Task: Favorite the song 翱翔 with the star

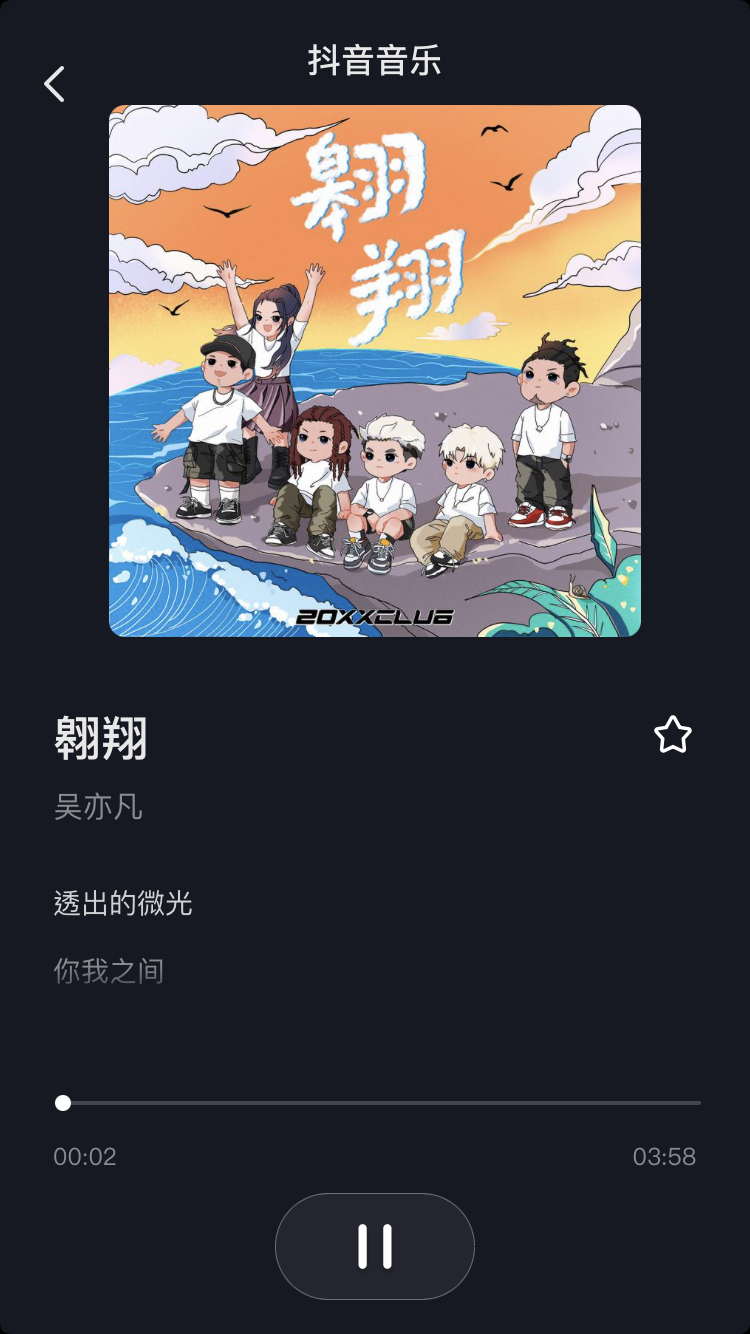Action: click(673, 735)
